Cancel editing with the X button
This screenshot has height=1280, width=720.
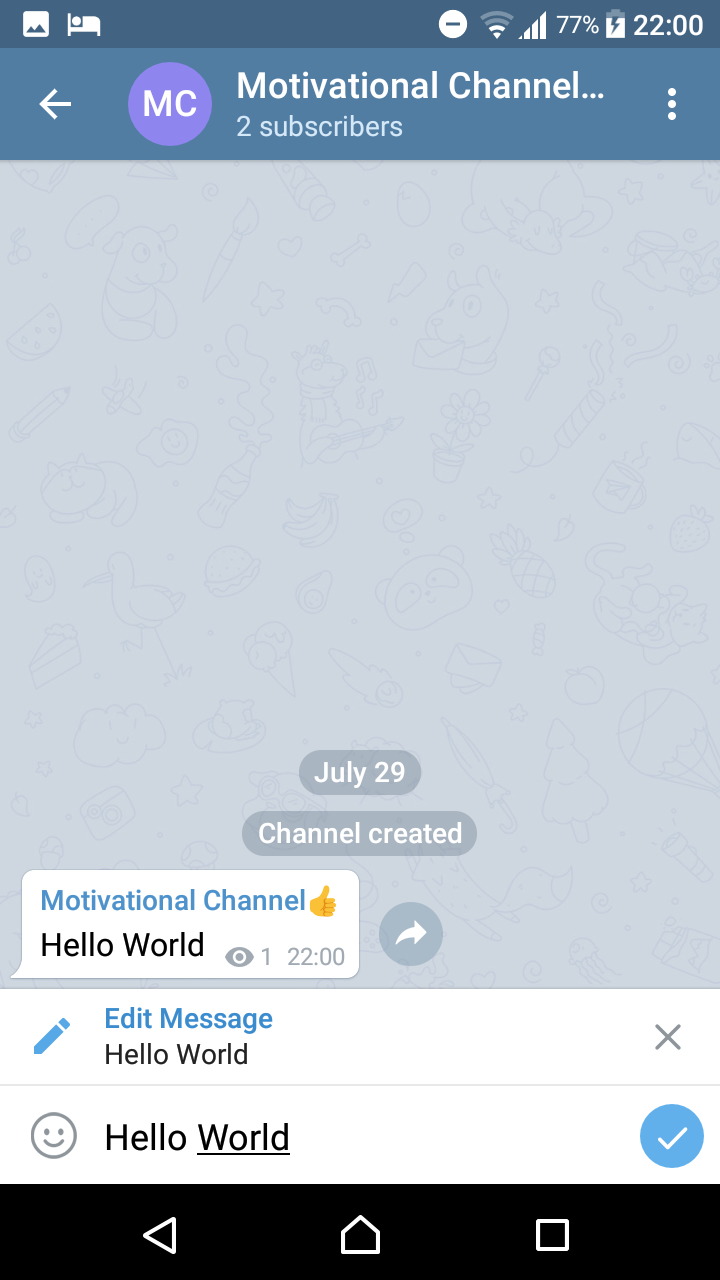point(667,1037)
